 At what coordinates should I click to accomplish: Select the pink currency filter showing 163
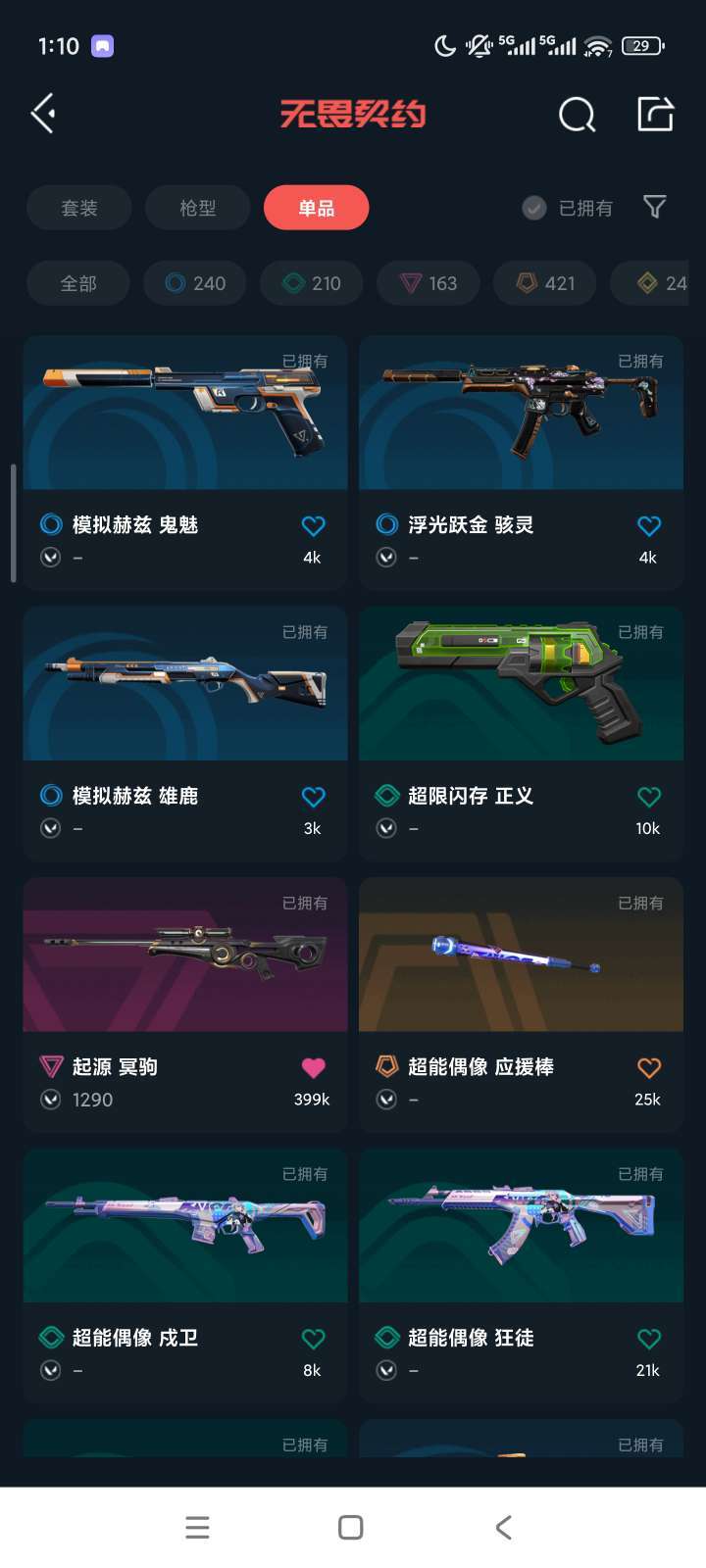428,283
